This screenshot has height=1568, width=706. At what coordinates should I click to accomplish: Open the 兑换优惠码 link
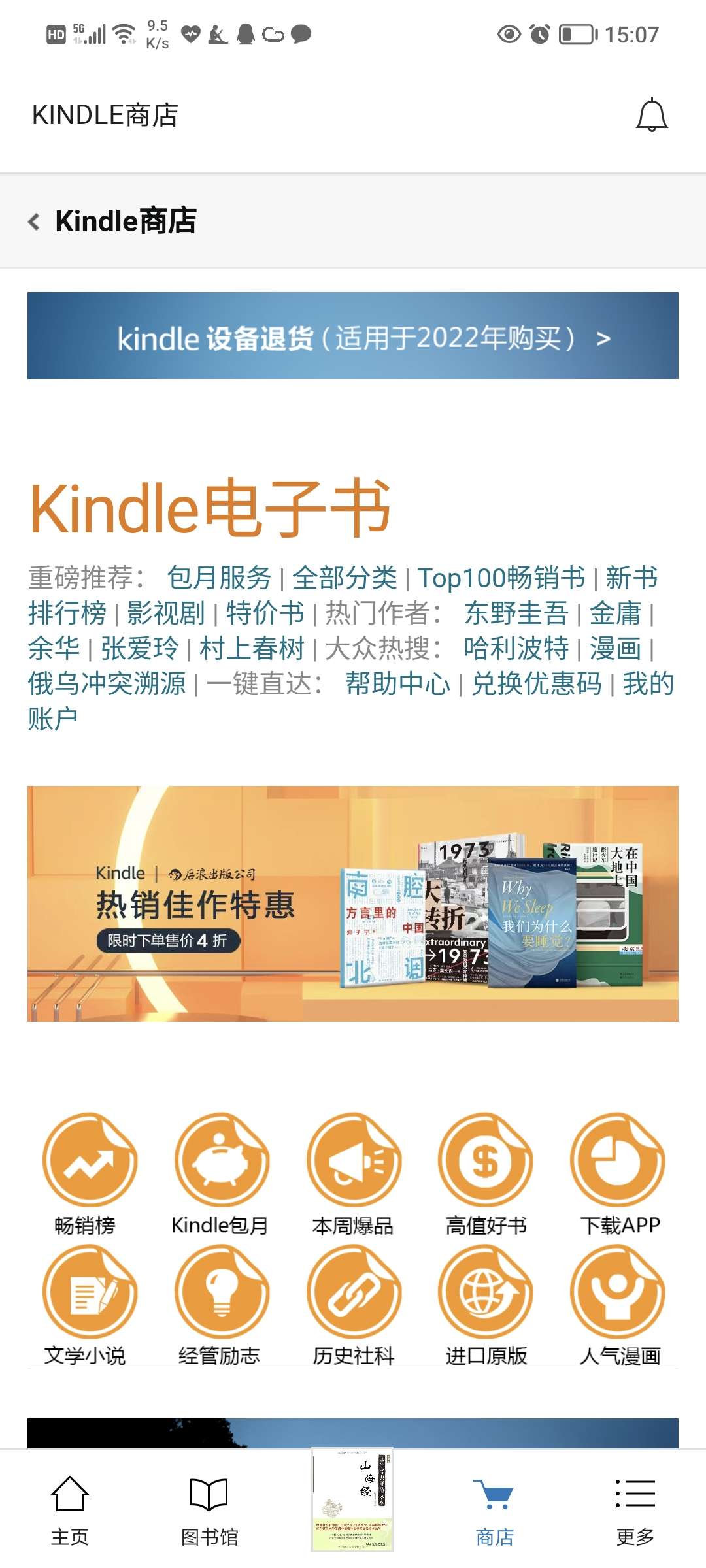536,684
